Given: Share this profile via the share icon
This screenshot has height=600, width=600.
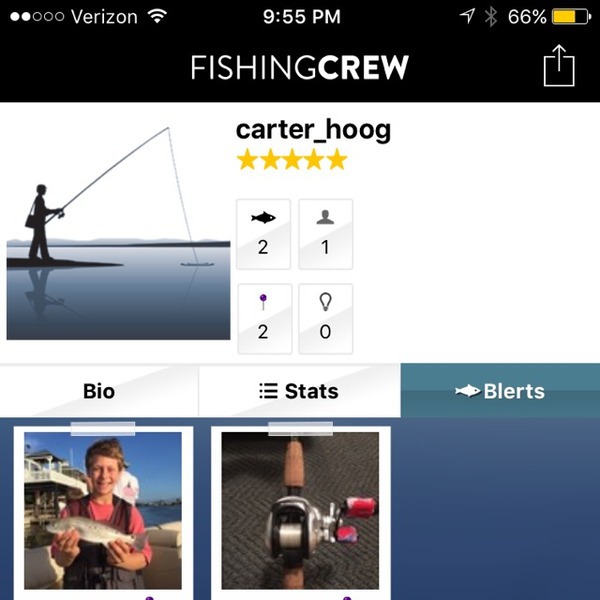Looking at the screenshot, I should 559,67.
